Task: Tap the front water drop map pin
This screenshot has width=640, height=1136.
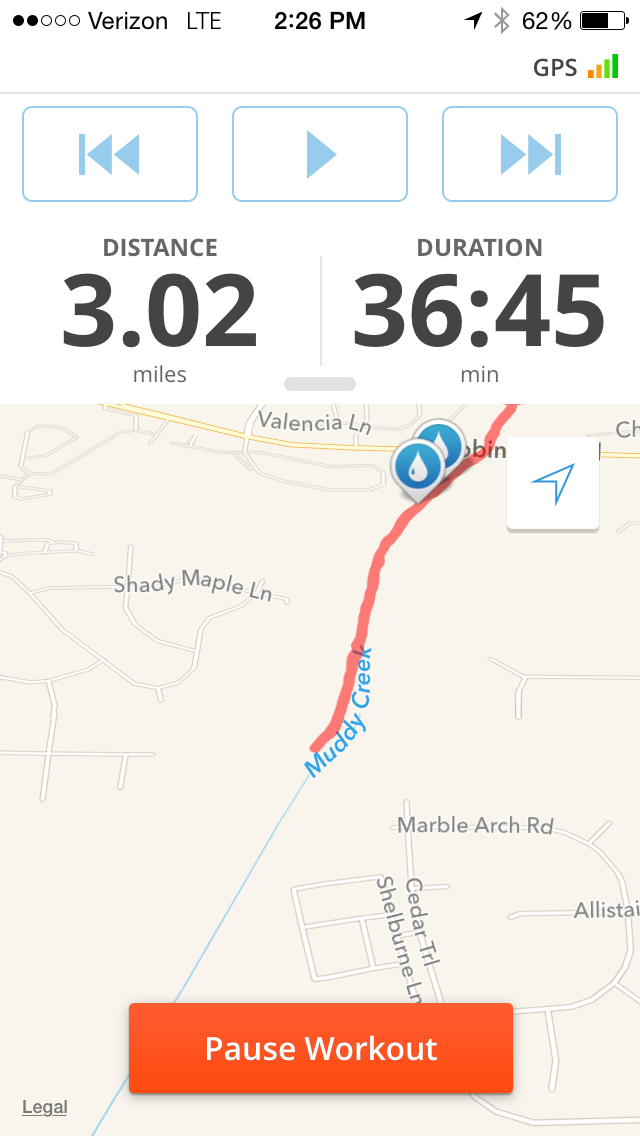Action: coord(417,466)
